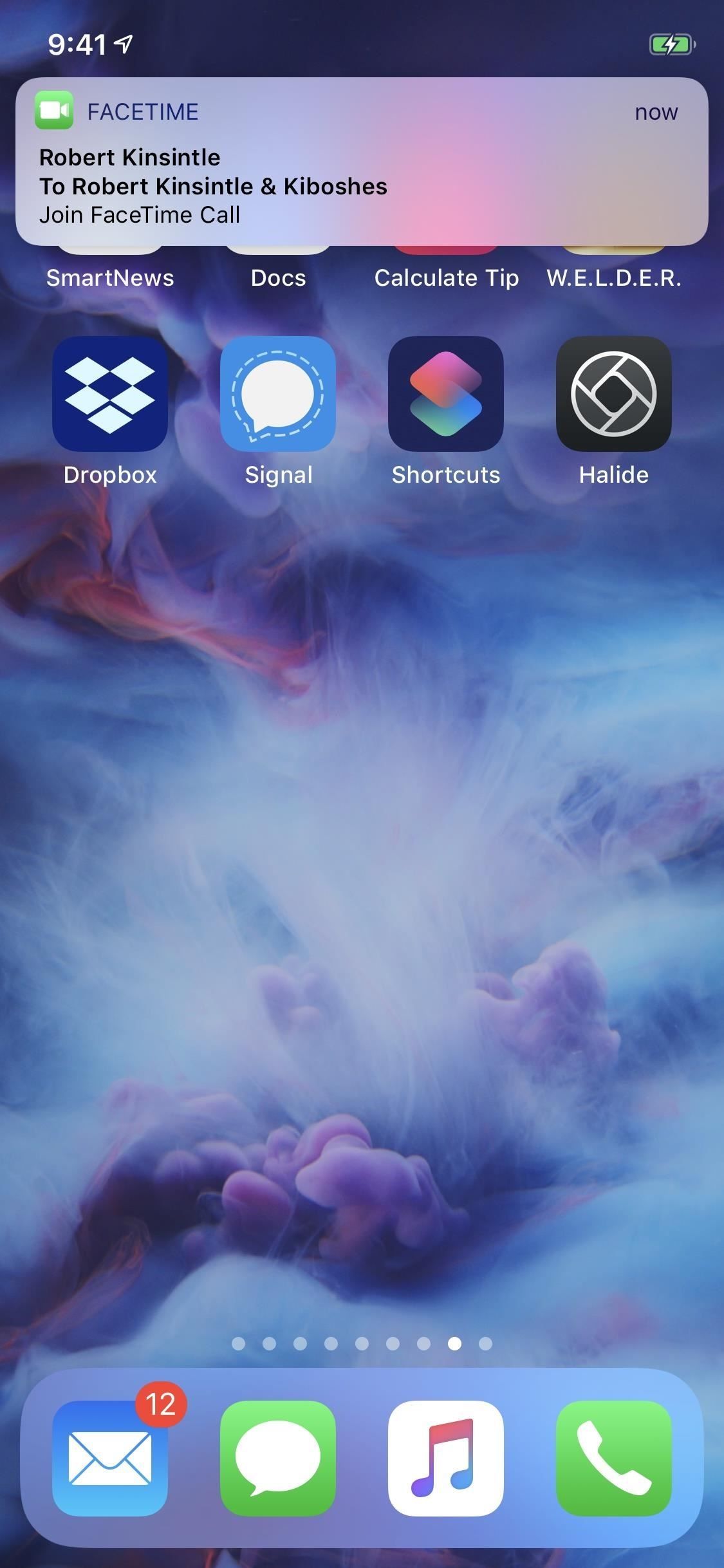Tap the home screen page indicator dots

(x=362, y=1343)
